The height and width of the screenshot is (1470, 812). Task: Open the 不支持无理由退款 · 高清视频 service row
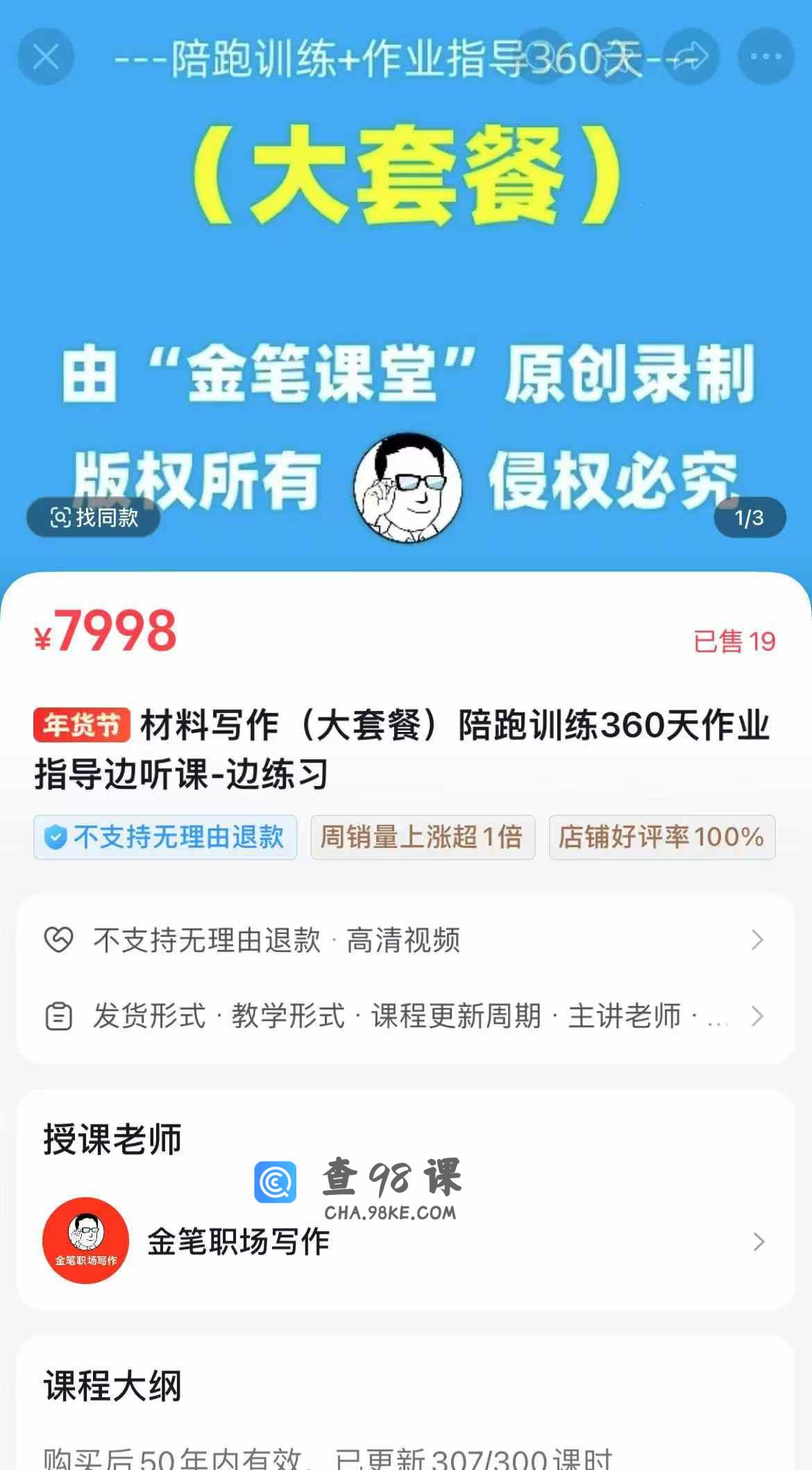pyautogui.click(x=406, y=940)
